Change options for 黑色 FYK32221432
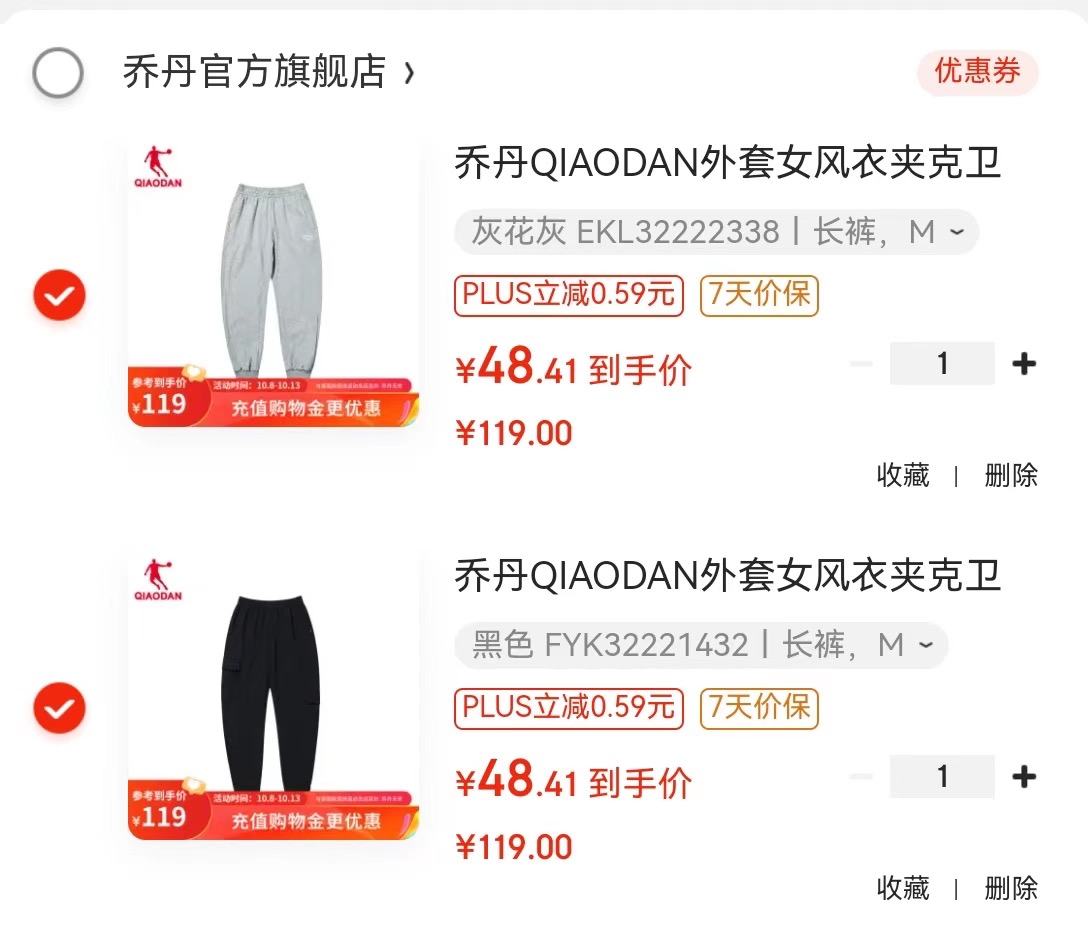 tap(700, 645)
